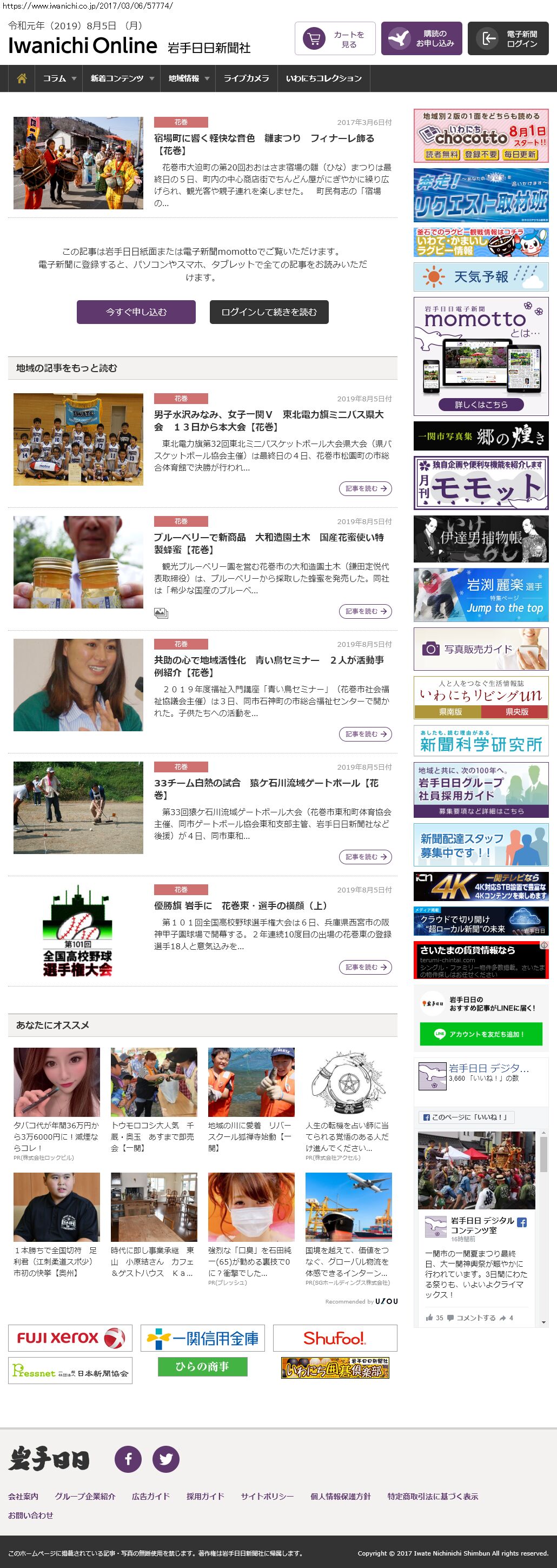
Task: Open いわにちコレクション in the nav bar
Action: click(x=323, y=78)
